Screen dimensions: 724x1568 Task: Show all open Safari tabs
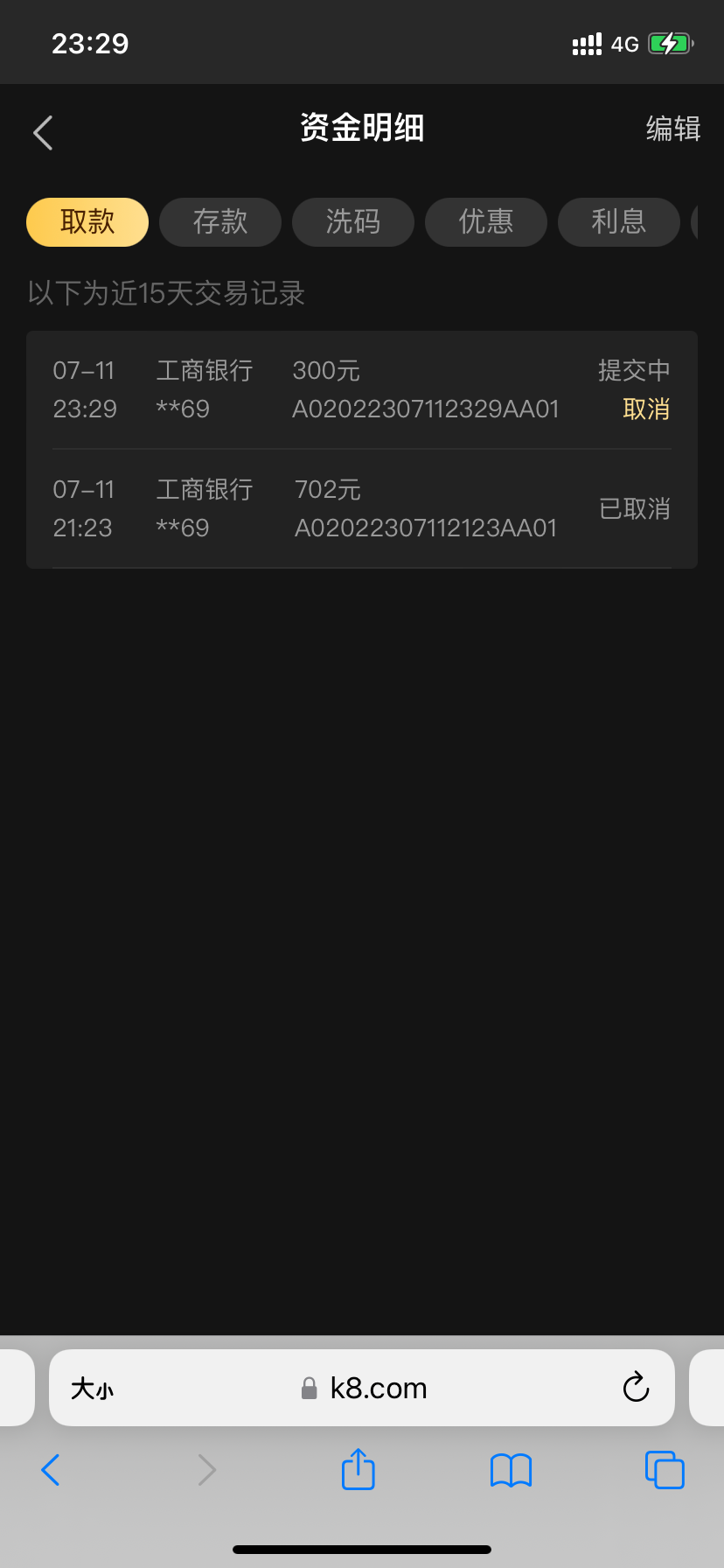[665, 1470]
